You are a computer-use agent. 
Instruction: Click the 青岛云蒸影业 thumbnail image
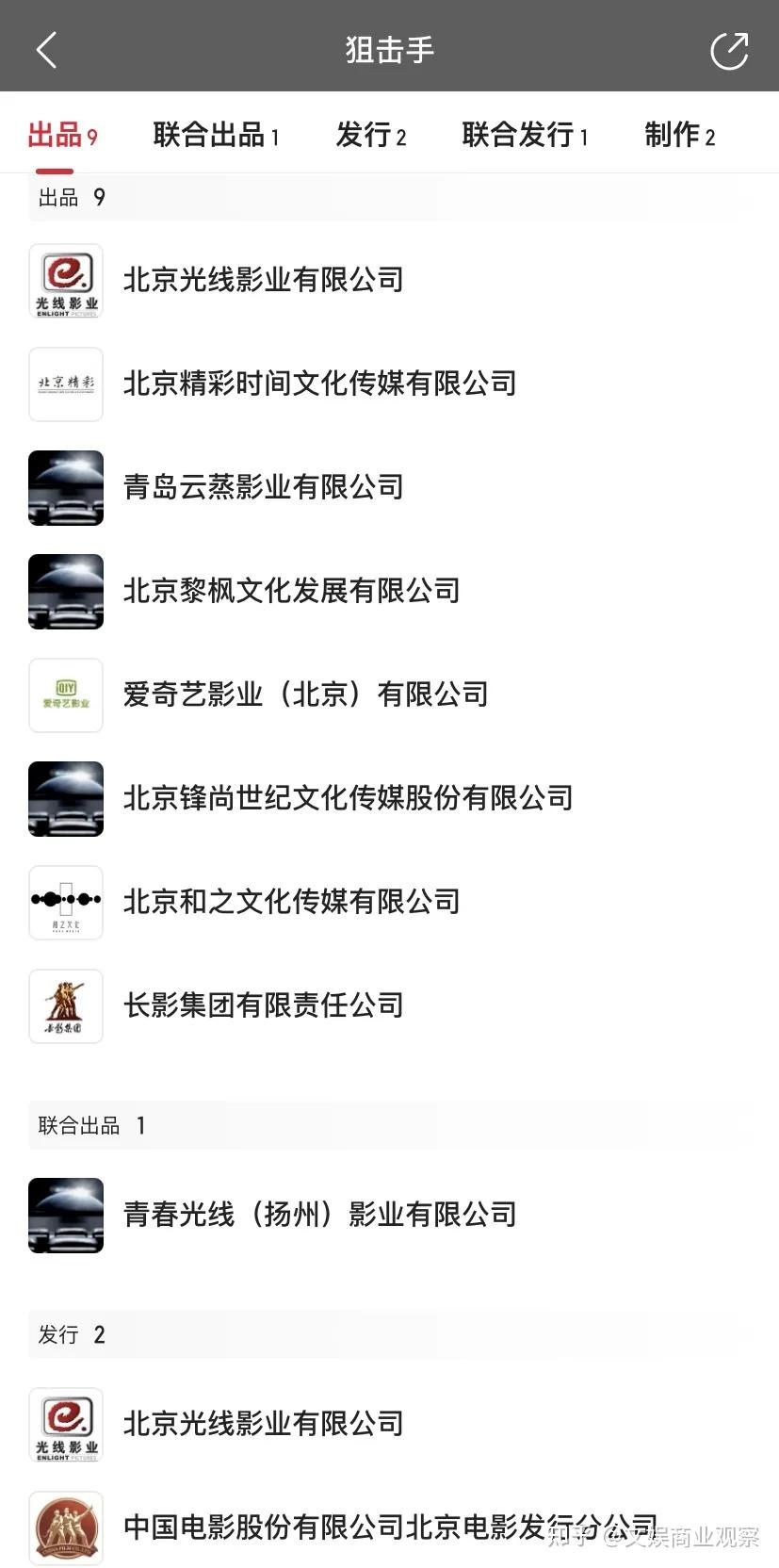(x=65, y=487)
